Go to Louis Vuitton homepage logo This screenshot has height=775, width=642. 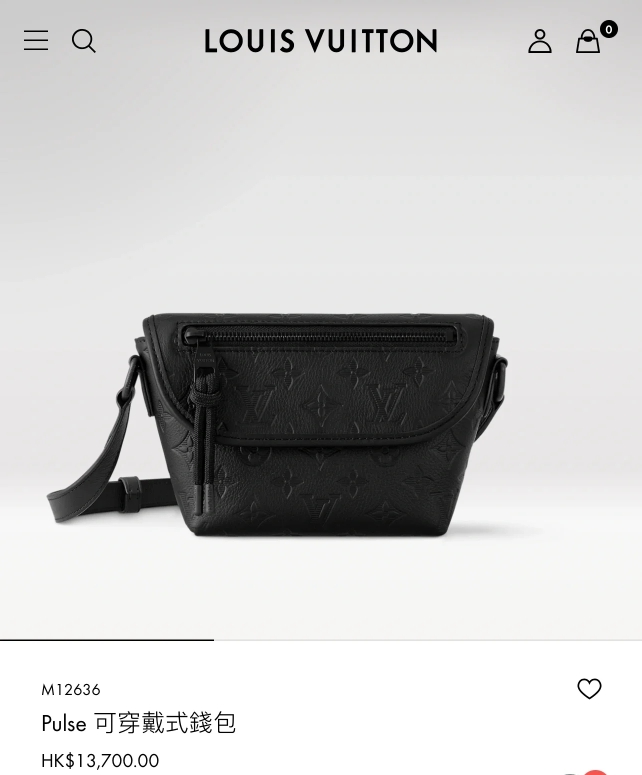coord(320,41)
